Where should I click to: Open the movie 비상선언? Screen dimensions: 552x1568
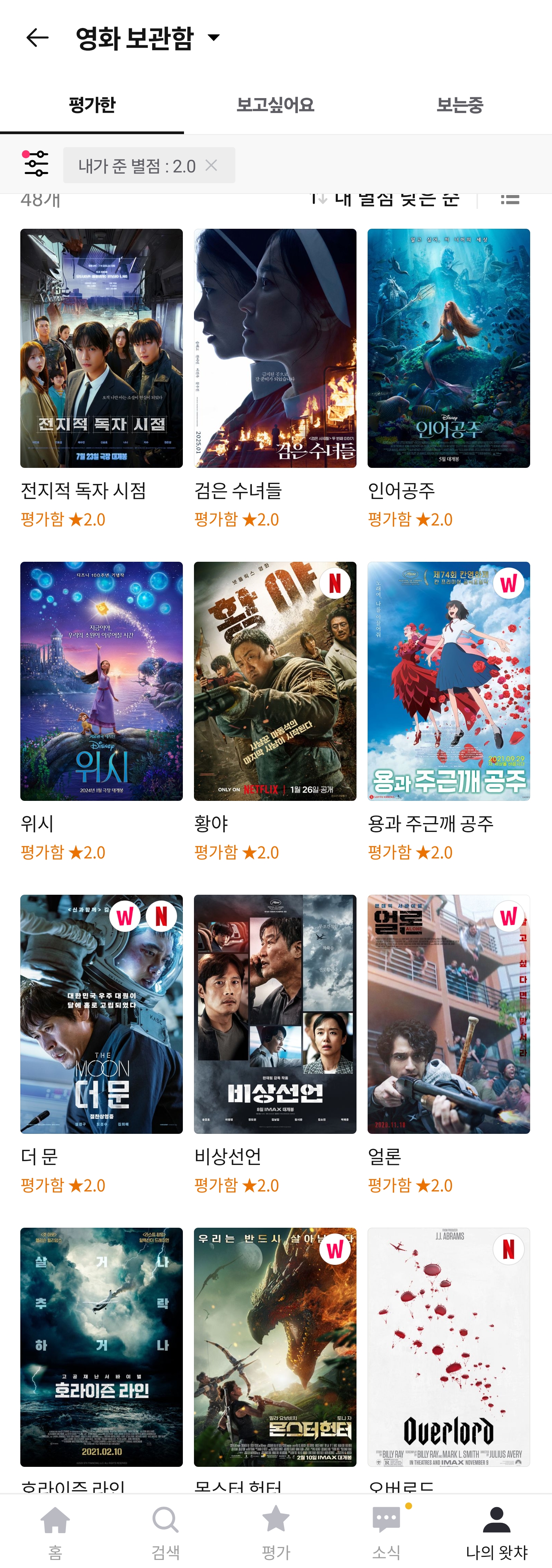pyautogui.click(x=275, y=1014)
